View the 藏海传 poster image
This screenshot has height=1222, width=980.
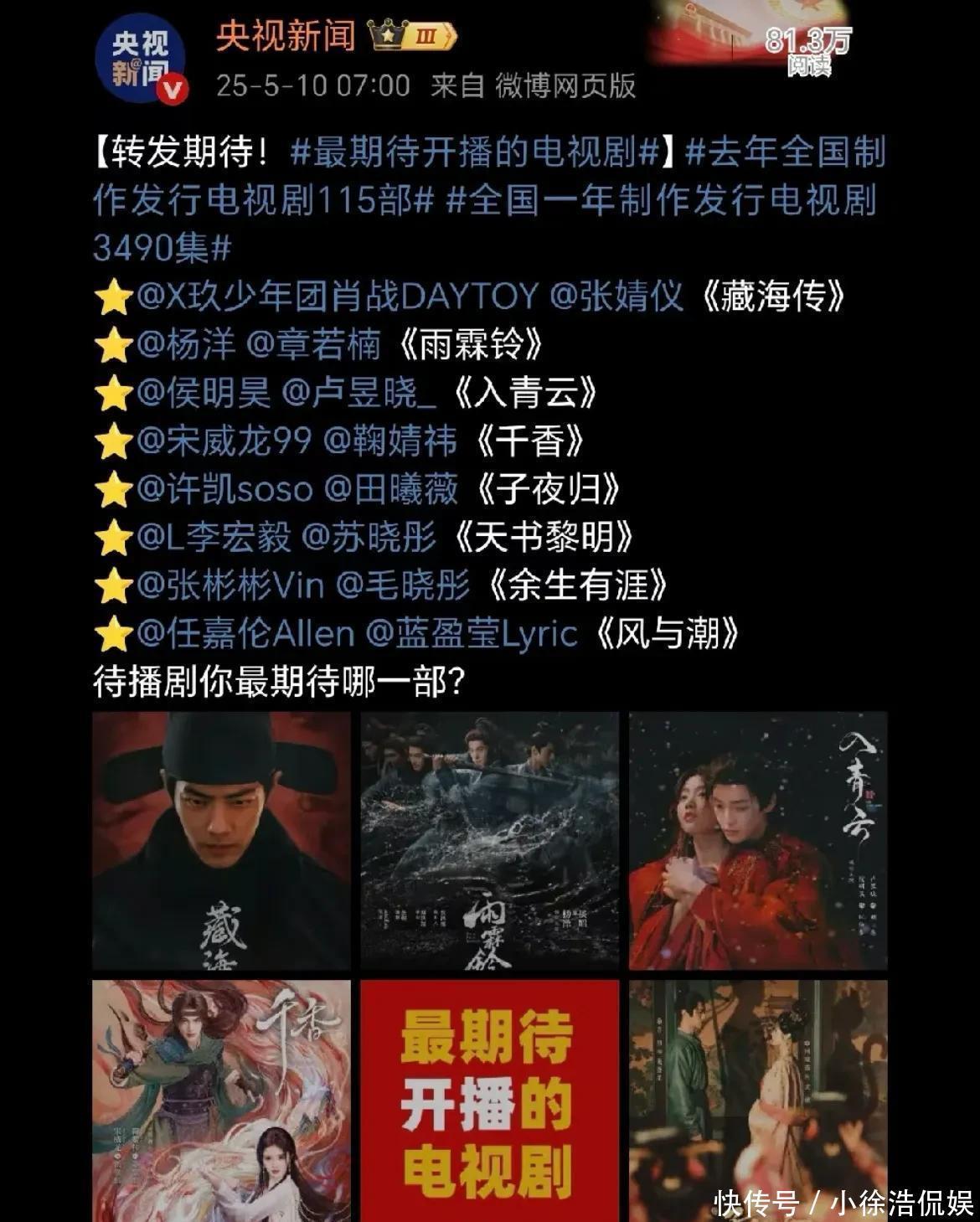[x=221, y=840]
